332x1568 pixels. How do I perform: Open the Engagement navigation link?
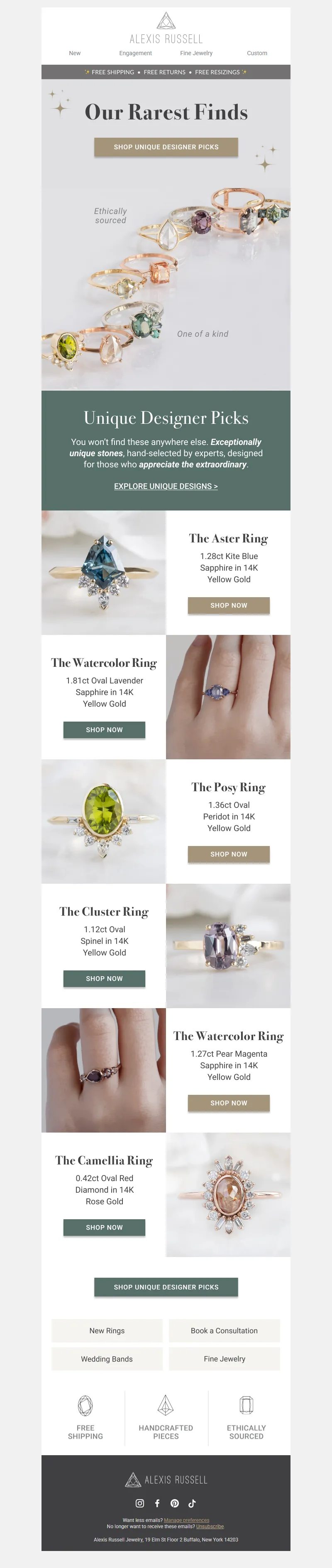pos(135,53)
